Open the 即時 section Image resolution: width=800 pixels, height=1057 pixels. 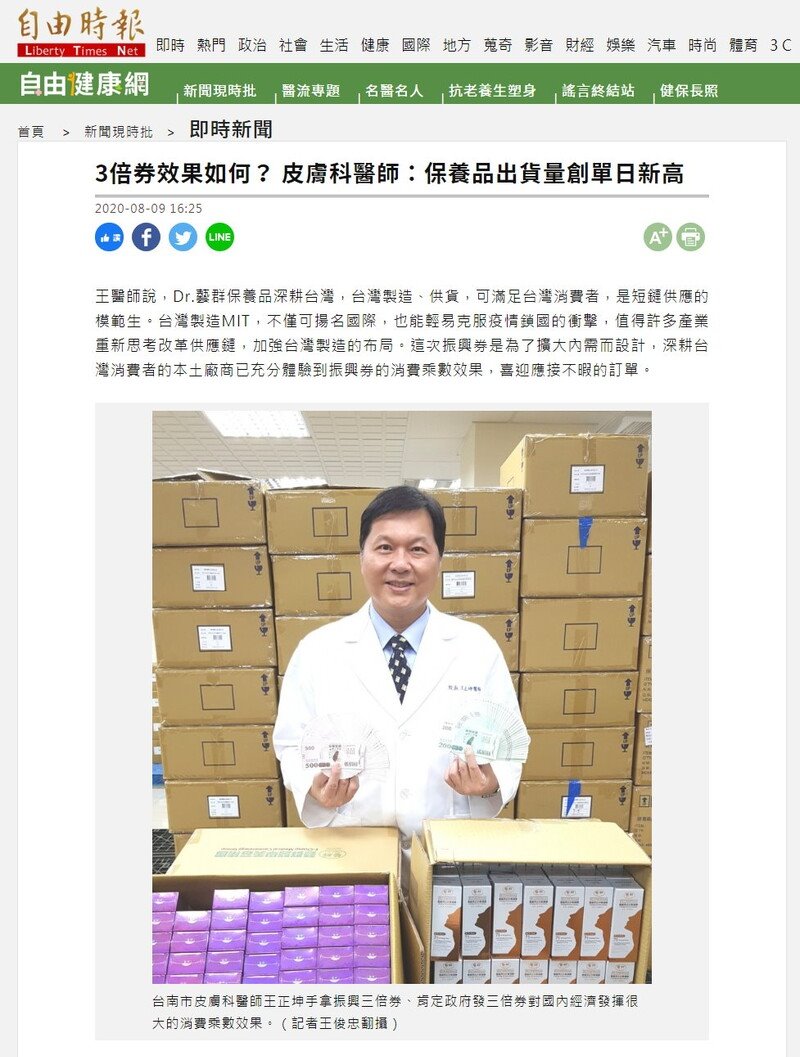click(x=171, y=45)
